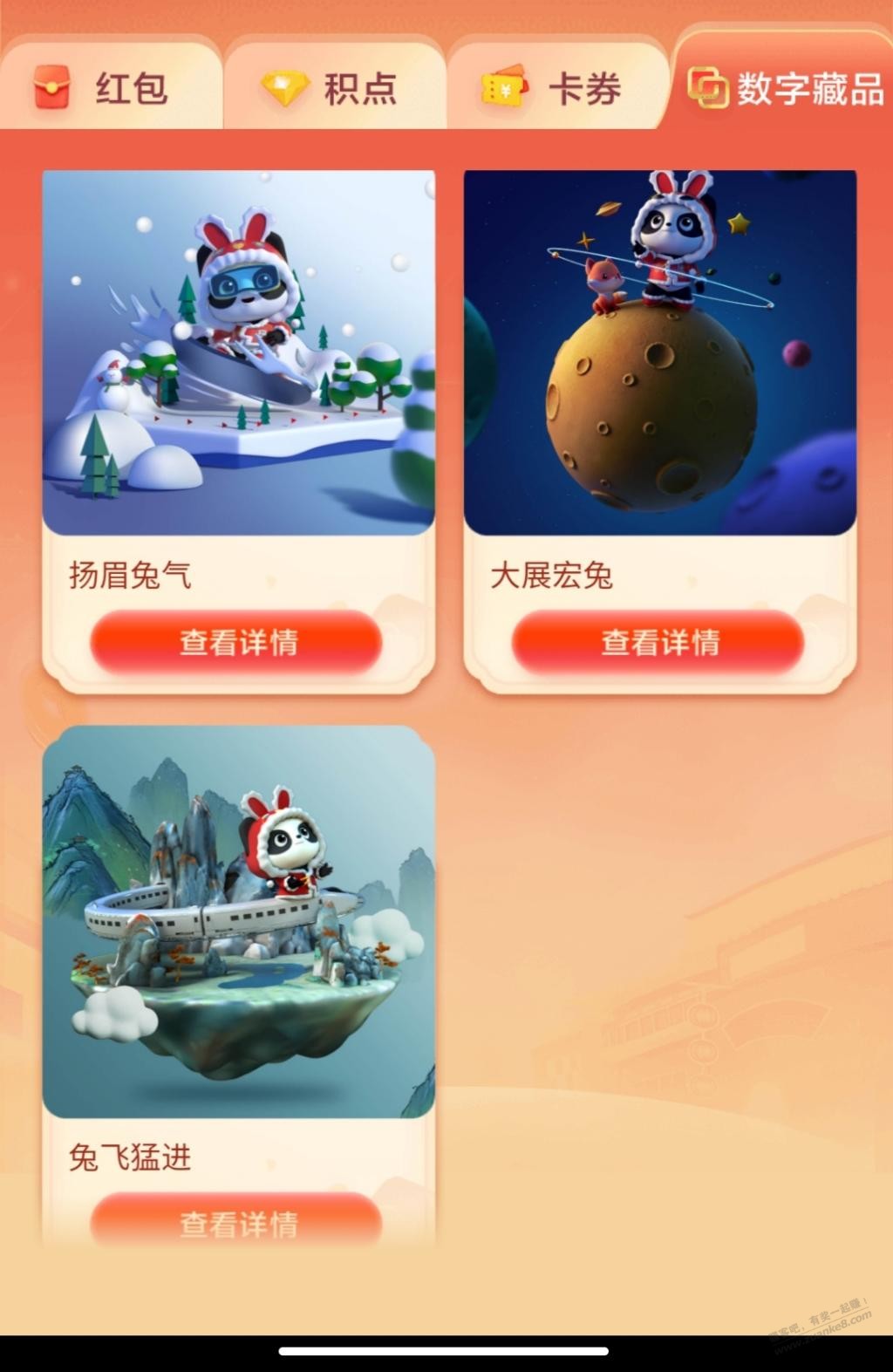Open the 大展宏兔 collectible image
The width and height of the screenshot is (893, 1372).
point(659,352)
